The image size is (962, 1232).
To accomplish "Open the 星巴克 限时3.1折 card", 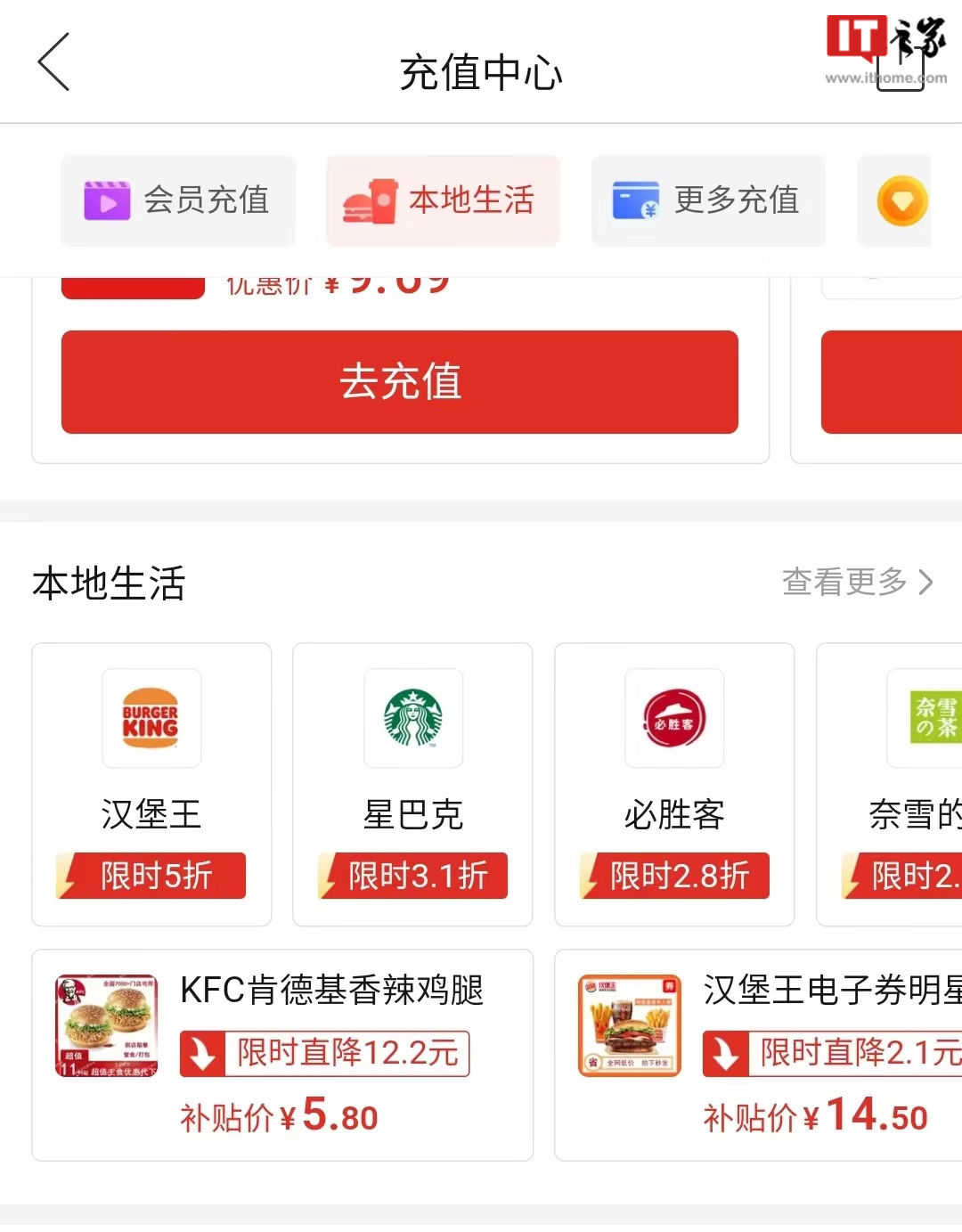I will click(x=412, y=784).
